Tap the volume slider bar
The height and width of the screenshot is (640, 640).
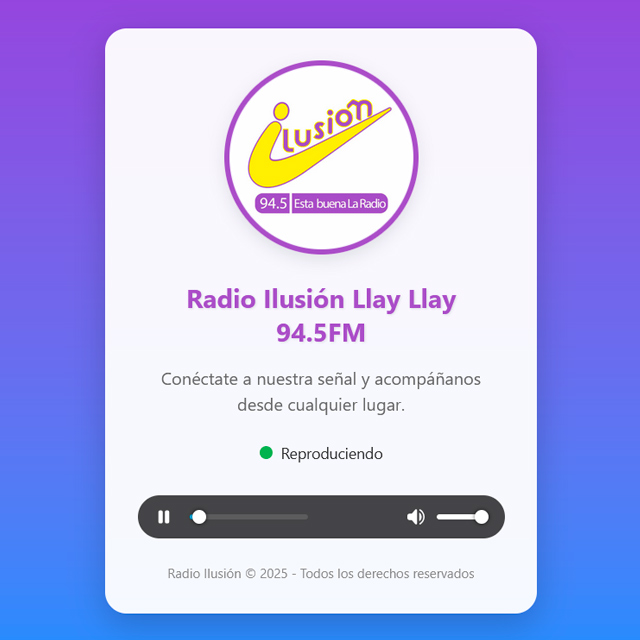tap(459, 517)
